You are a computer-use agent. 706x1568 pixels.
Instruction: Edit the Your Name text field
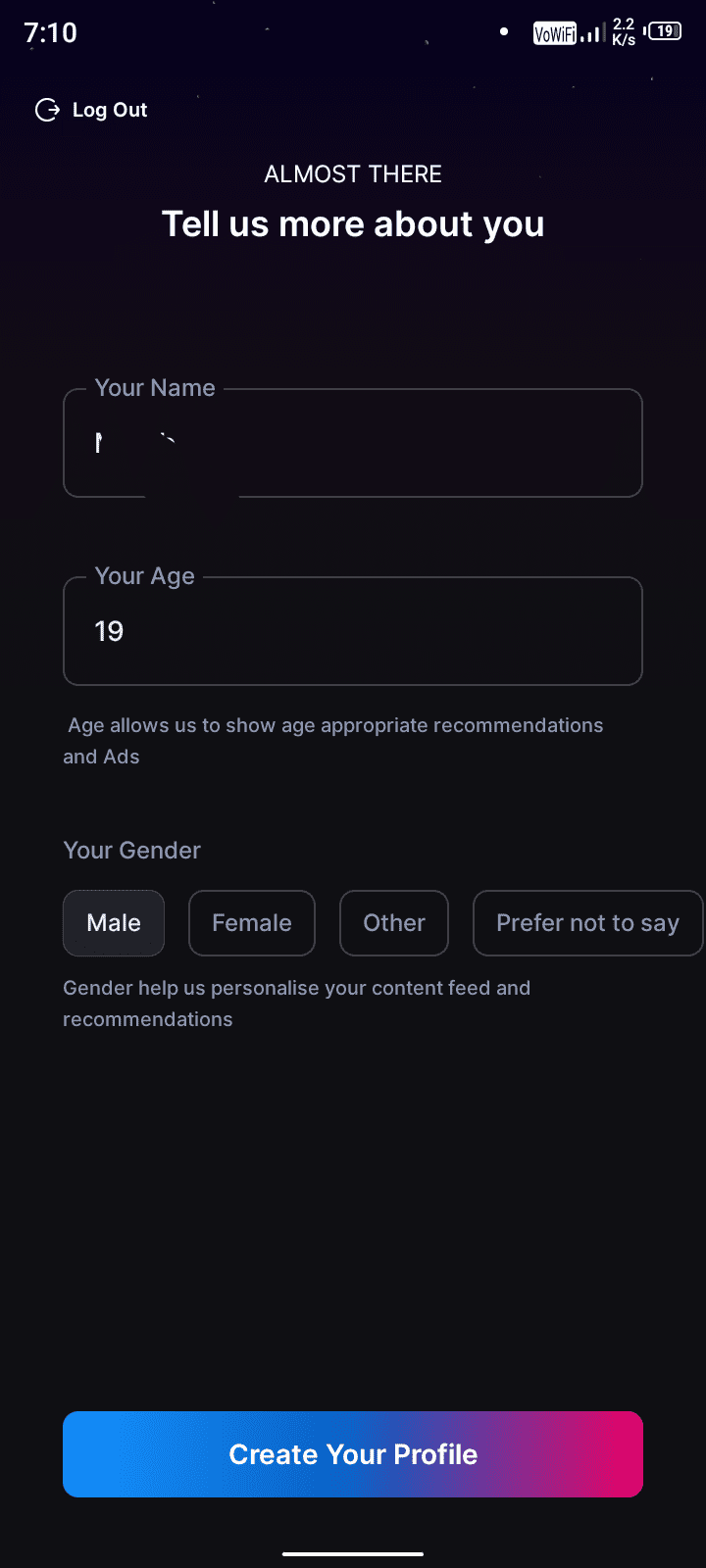(x=353, y=443)
